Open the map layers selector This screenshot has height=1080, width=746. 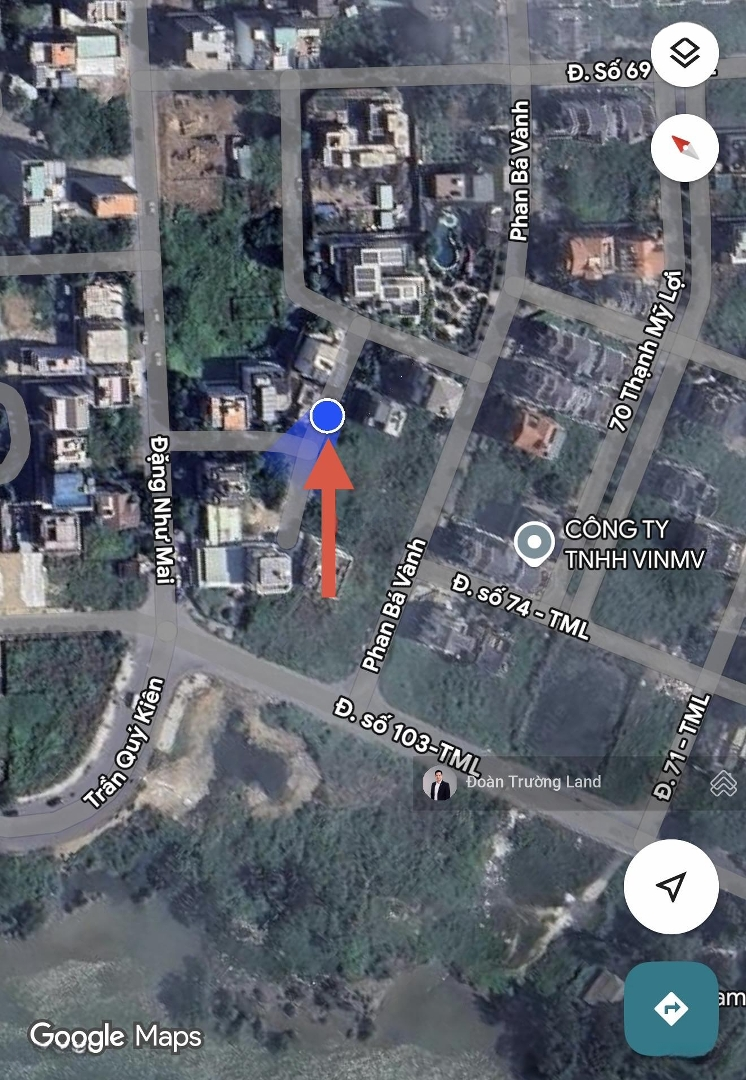[x=685, y=54]
